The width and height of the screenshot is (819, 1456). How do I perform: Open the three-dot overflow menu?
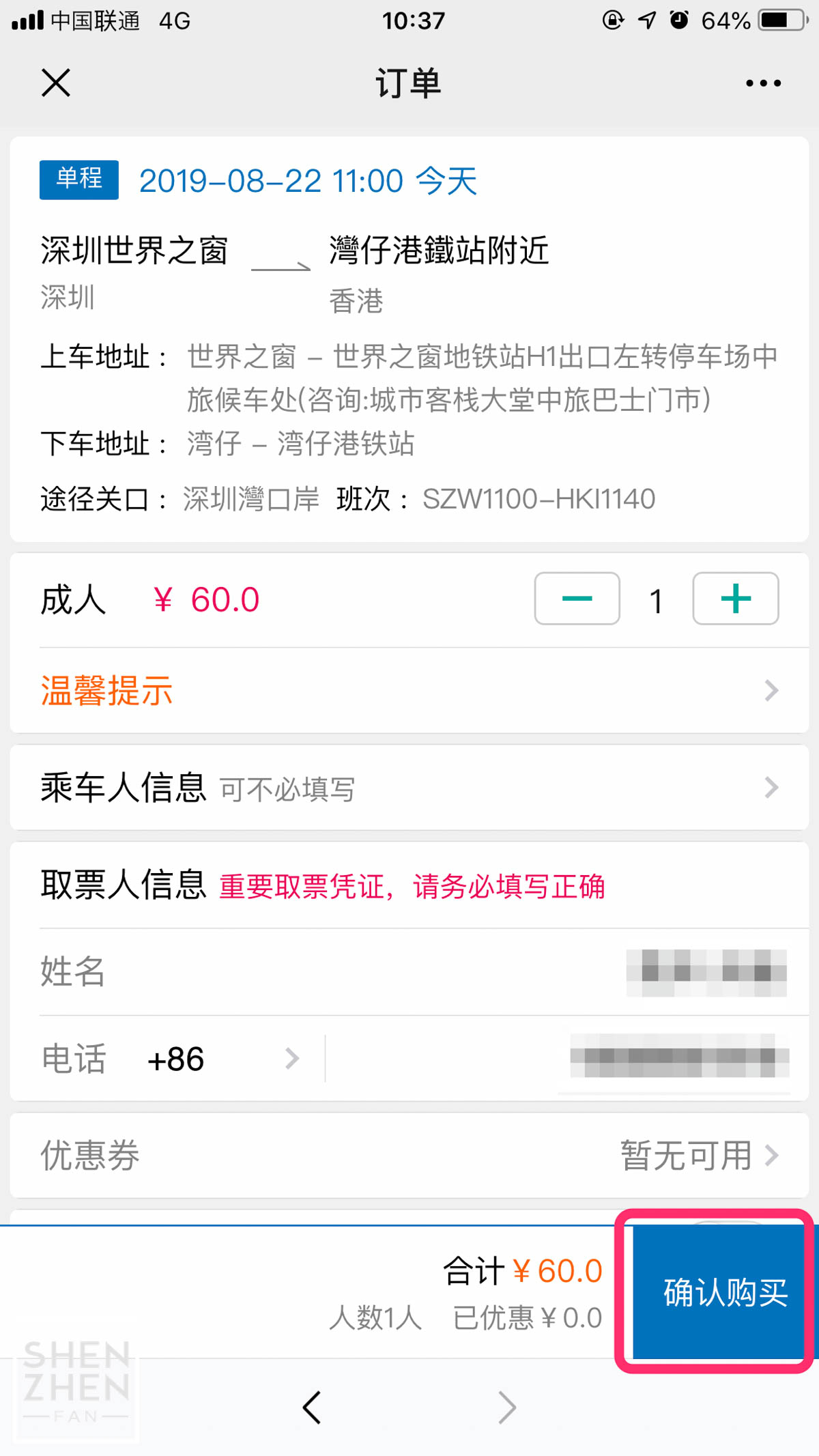(x=763, y=83)
